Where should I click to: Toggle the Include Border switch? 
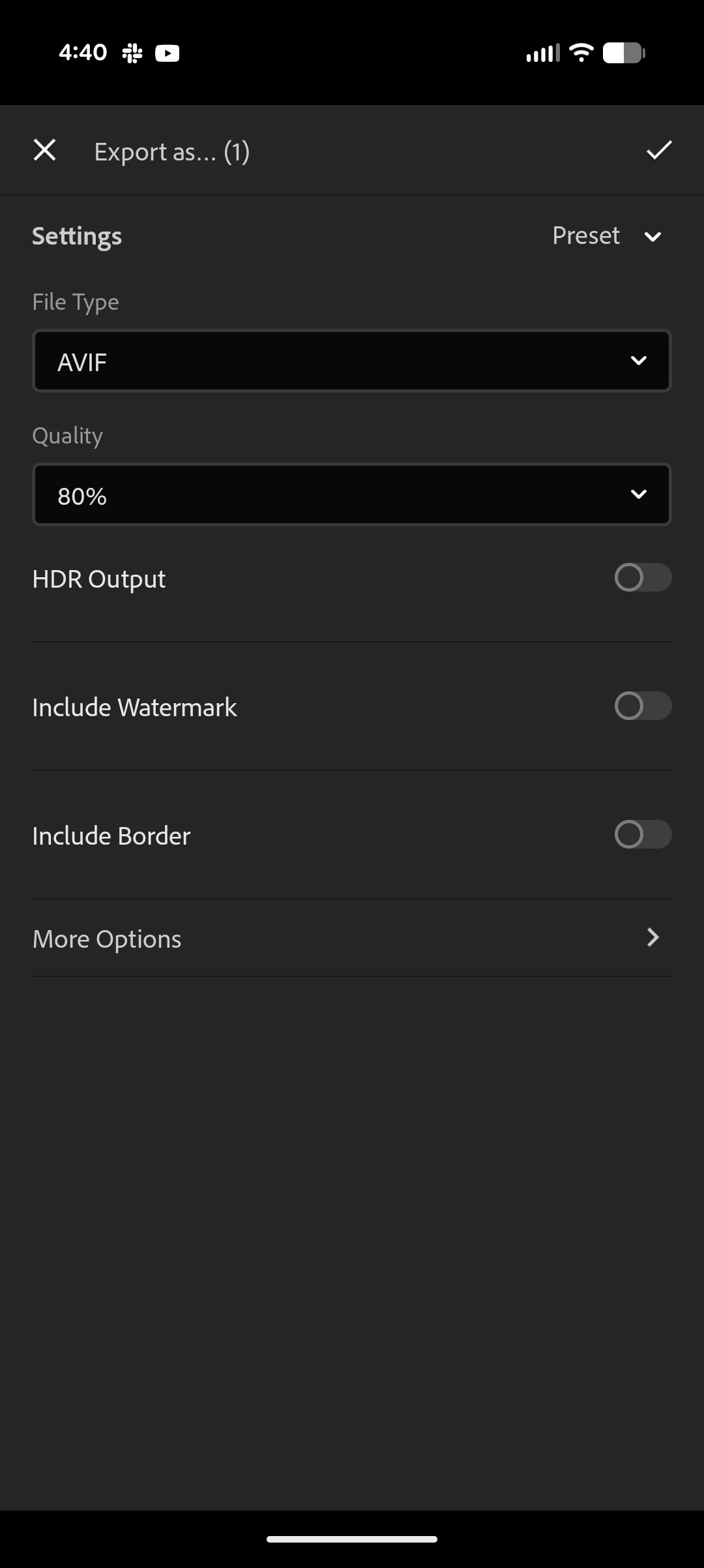pos(642,835)
